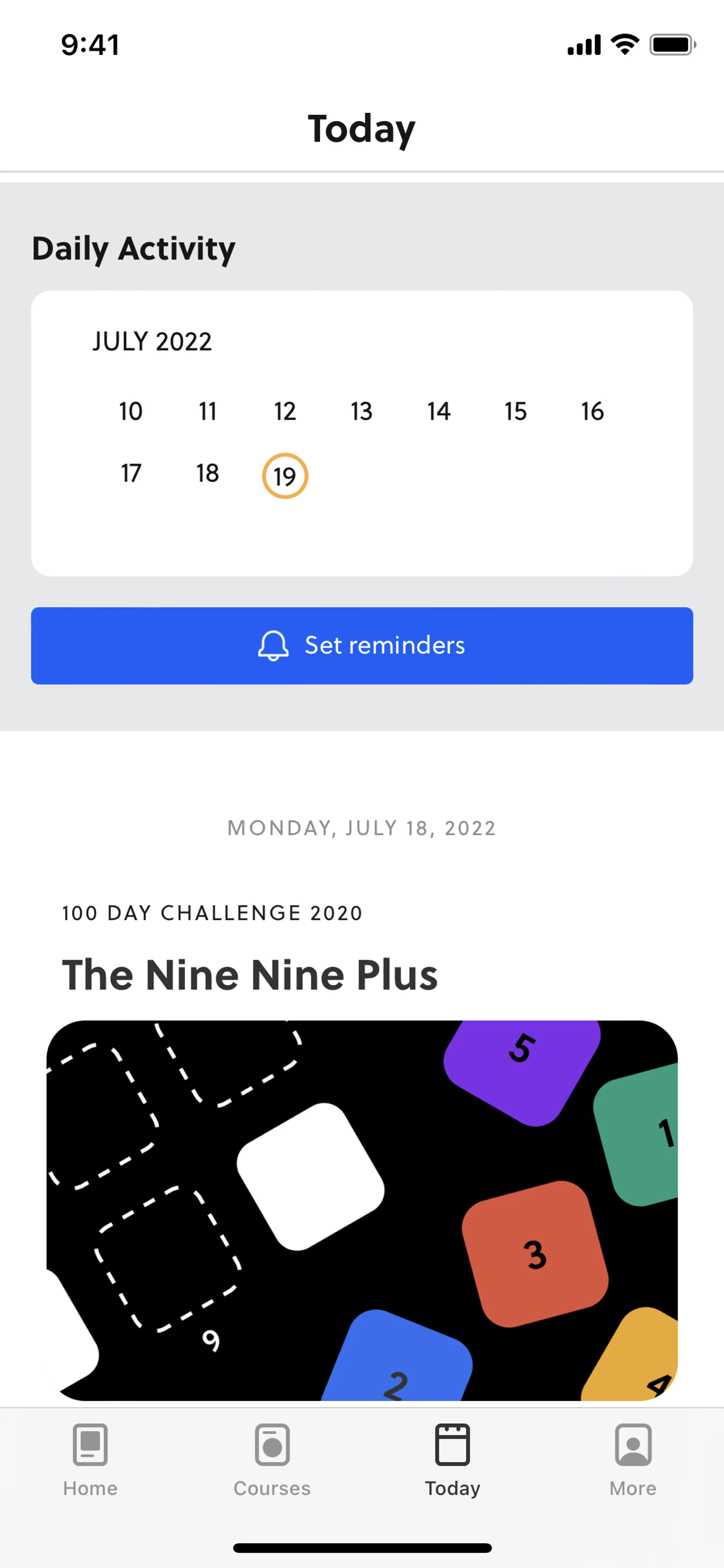
Task: Select day 13 in the calendar
Action: click(361, 412)
